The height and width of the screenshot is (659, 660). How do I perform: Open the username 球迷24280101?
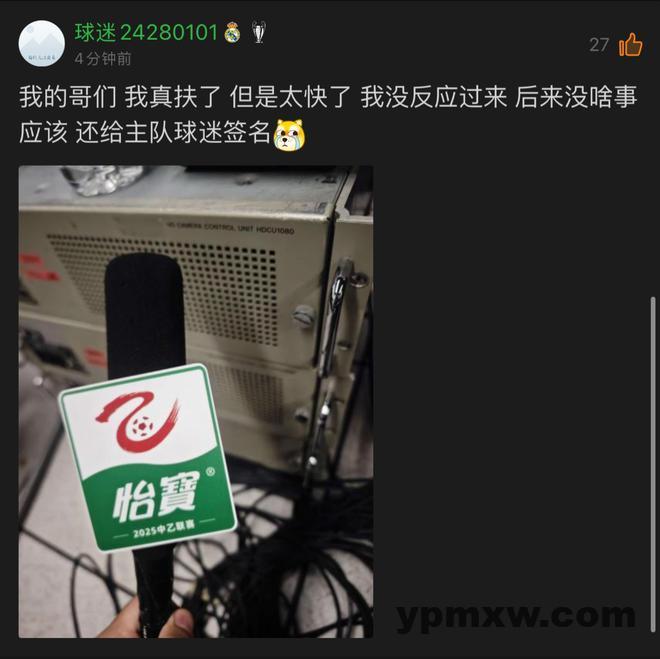pyautogui.click(x=146, y=32)
